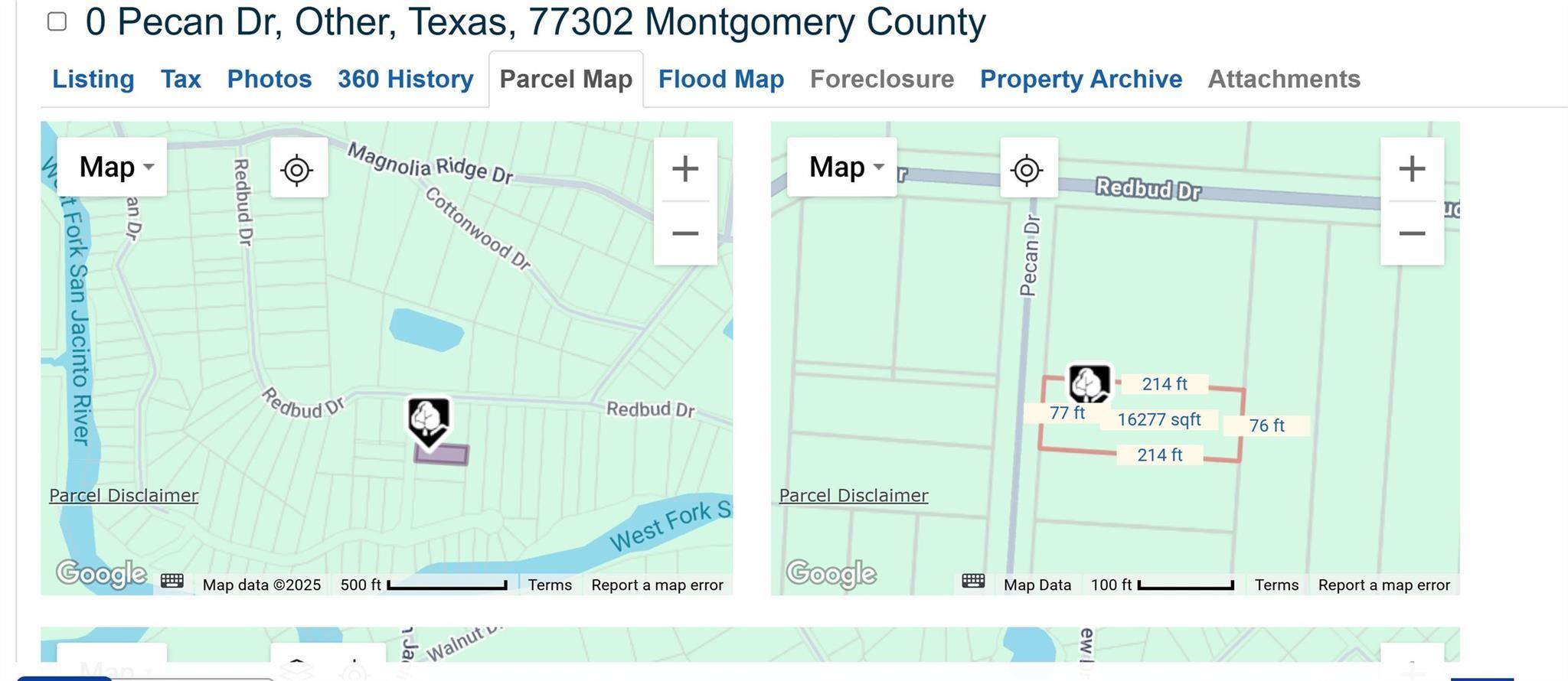
Task: Open the Foreclosure tab
Action: 882,80
